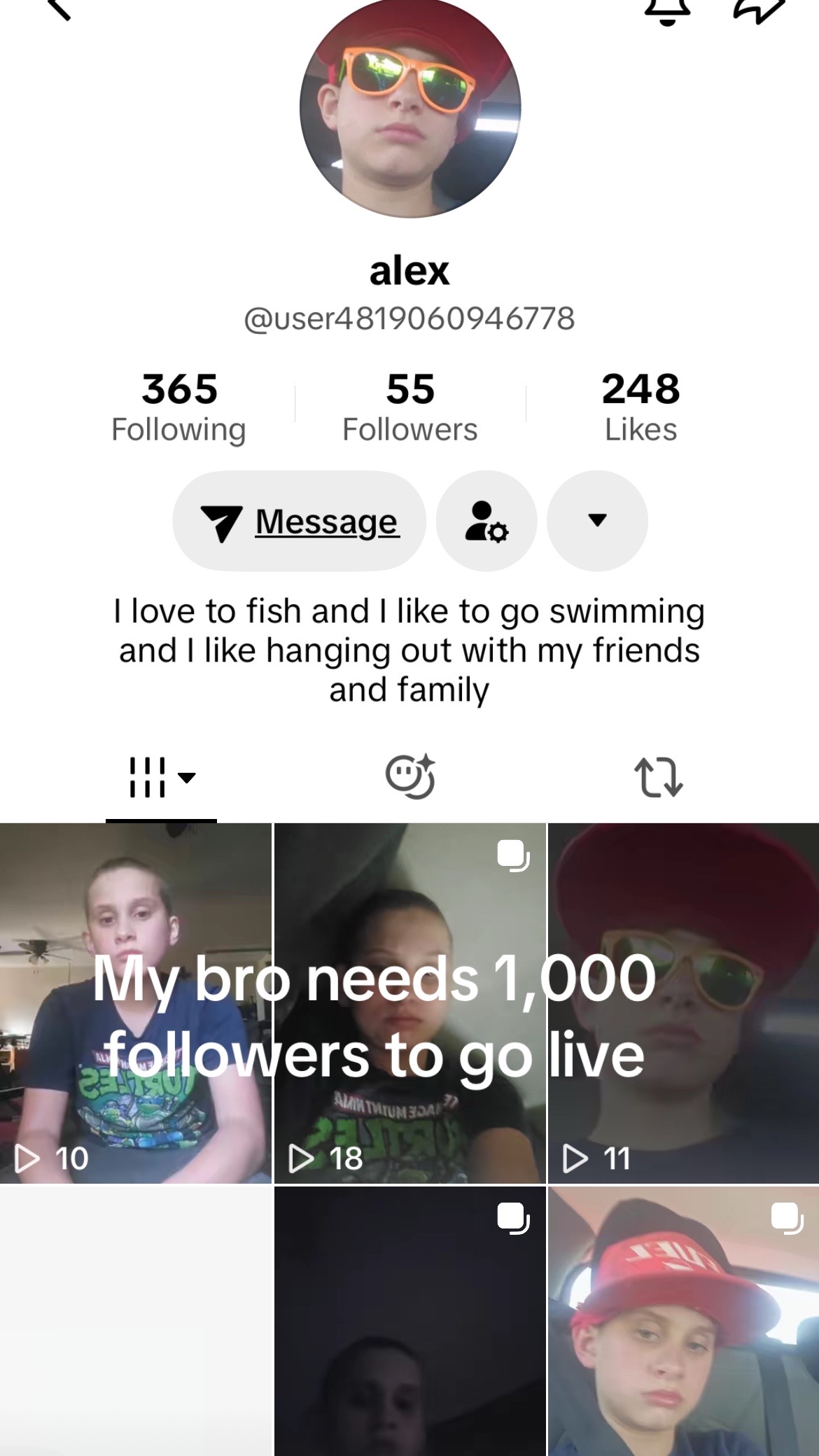Tap alex's profile picture
Viewport: 819px width, 1456px height.
(x=410, y=108)
